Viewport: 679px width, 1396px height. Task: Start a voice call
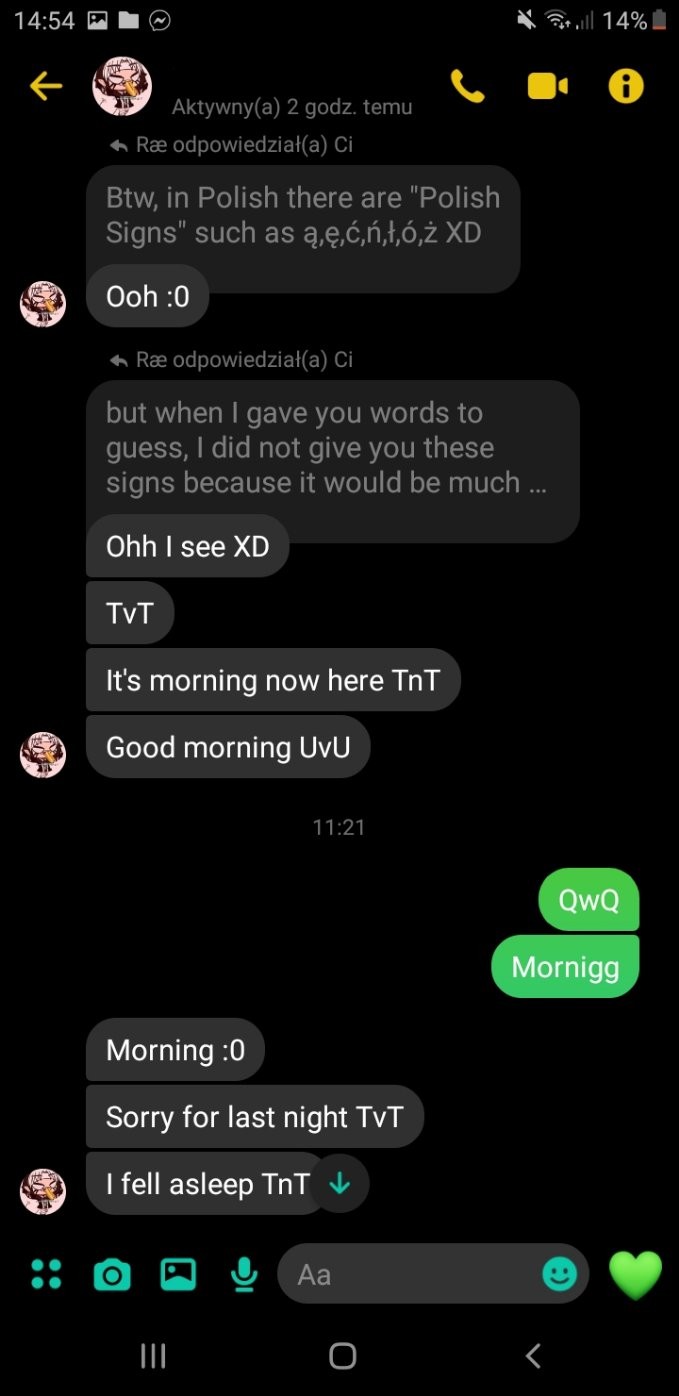point(467,87)
